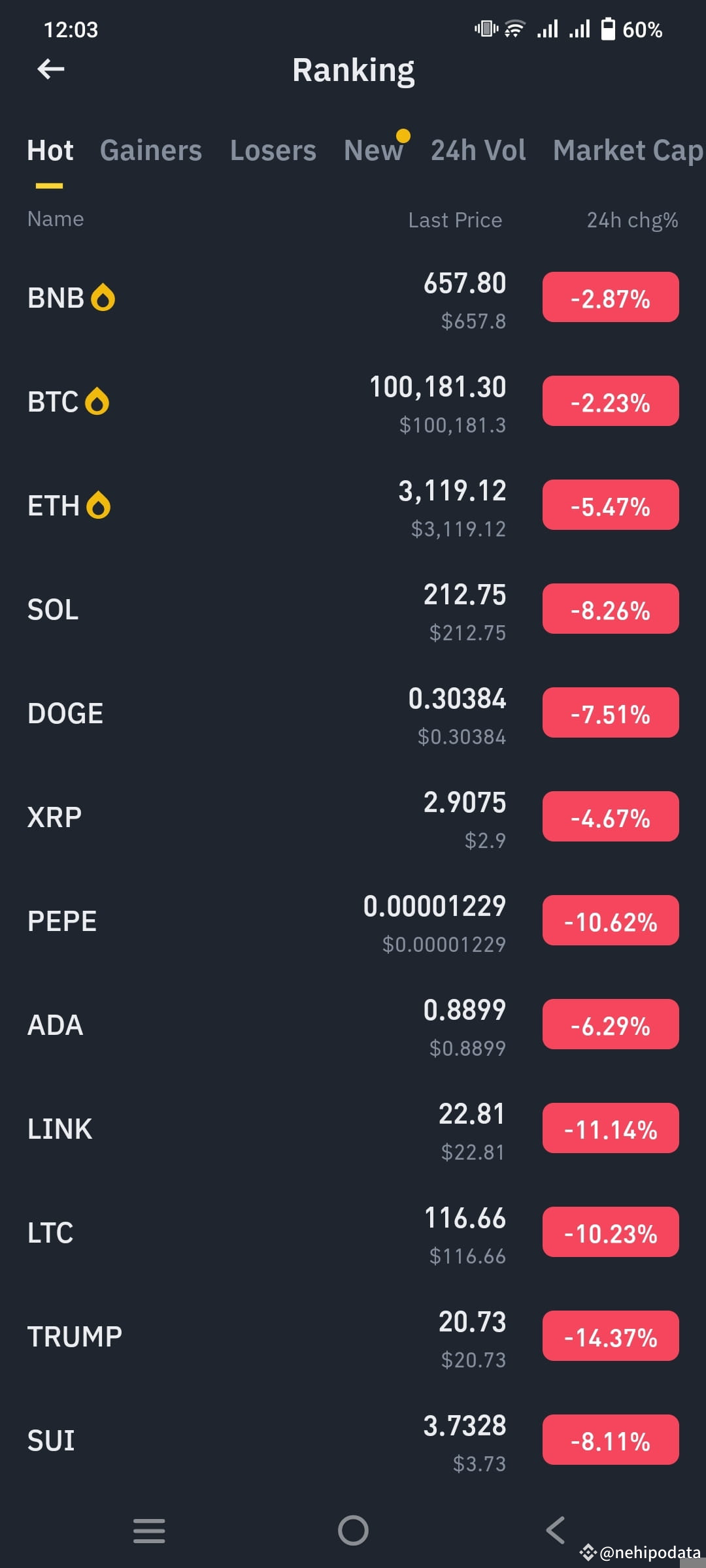The image size is (706, 1568).
Task: Sort using the 24h chg% header
Action: click(x=631, y=220)
